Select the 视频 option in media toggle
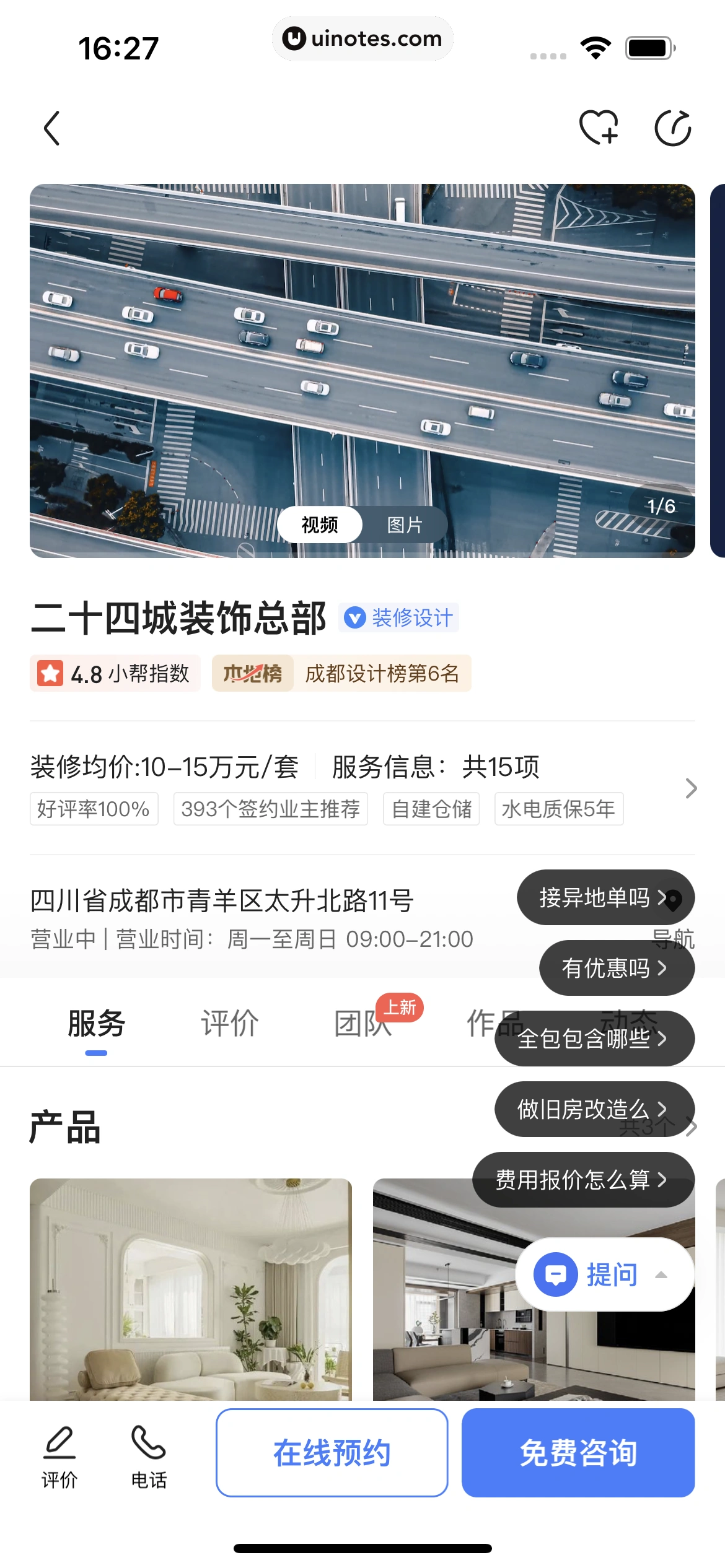725x1568 pixels. 319,524
